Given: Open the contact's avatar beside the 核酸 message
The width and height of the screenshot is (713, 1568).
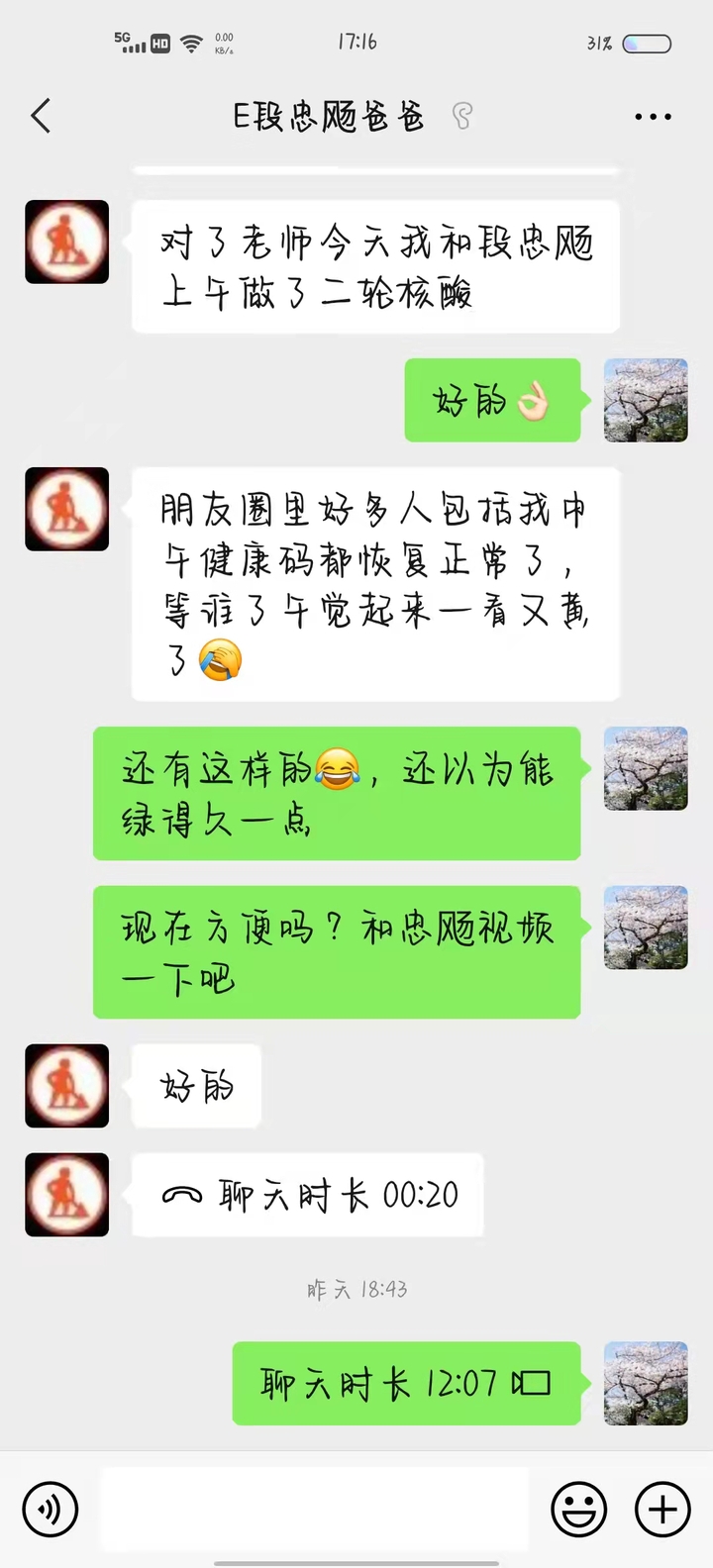Looking at the screenshot, I should pos(67,243).
